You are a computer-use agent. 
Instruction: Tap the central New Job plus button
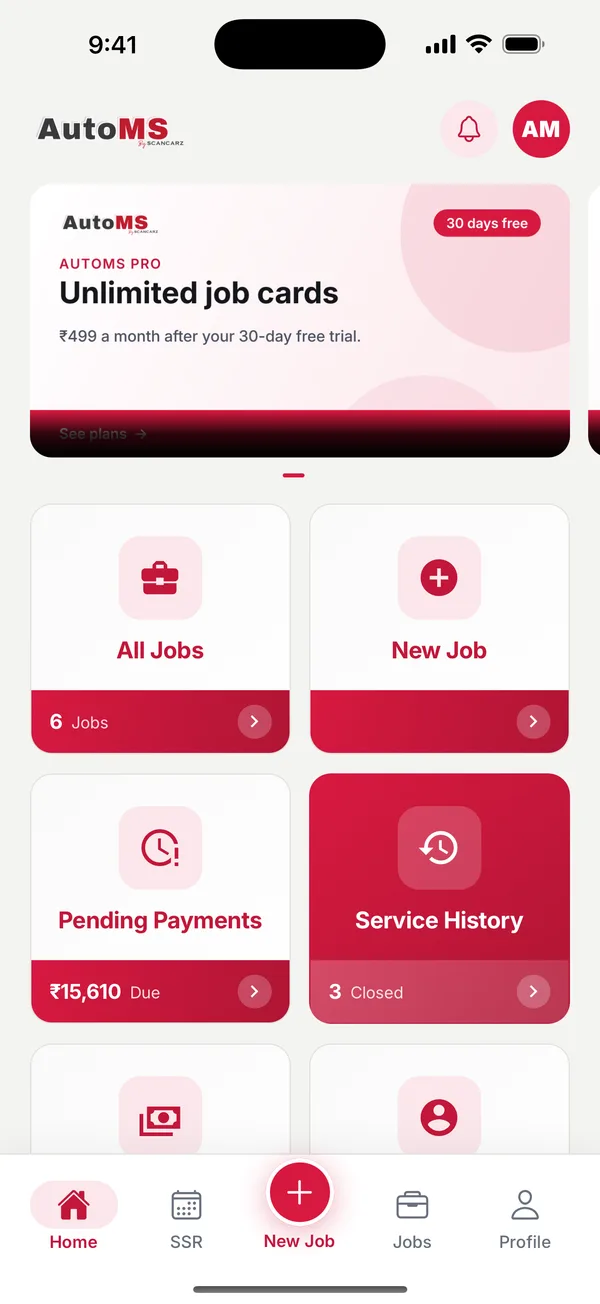[x=299, y=1192]
